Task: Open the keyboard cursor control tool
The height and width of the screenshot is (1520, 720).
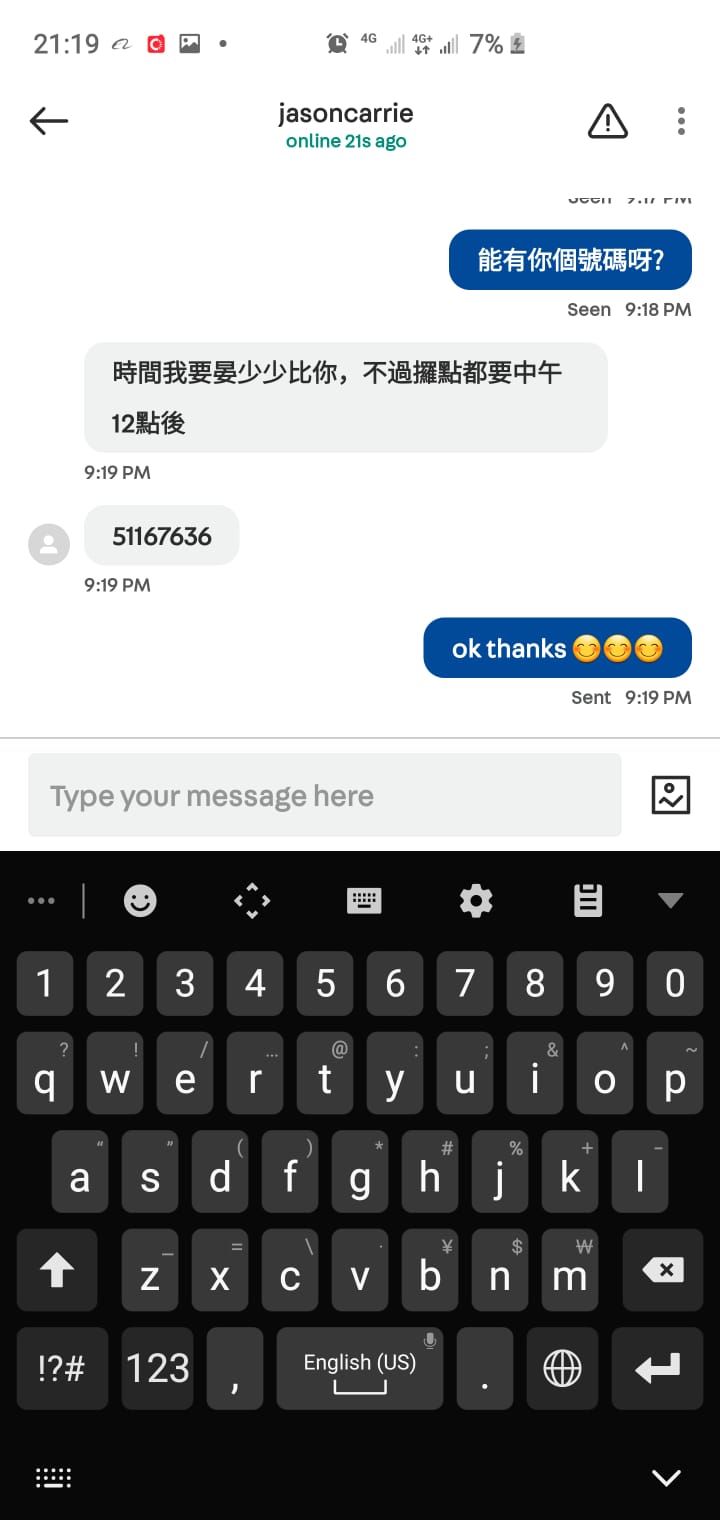Action: coord(252,901)
